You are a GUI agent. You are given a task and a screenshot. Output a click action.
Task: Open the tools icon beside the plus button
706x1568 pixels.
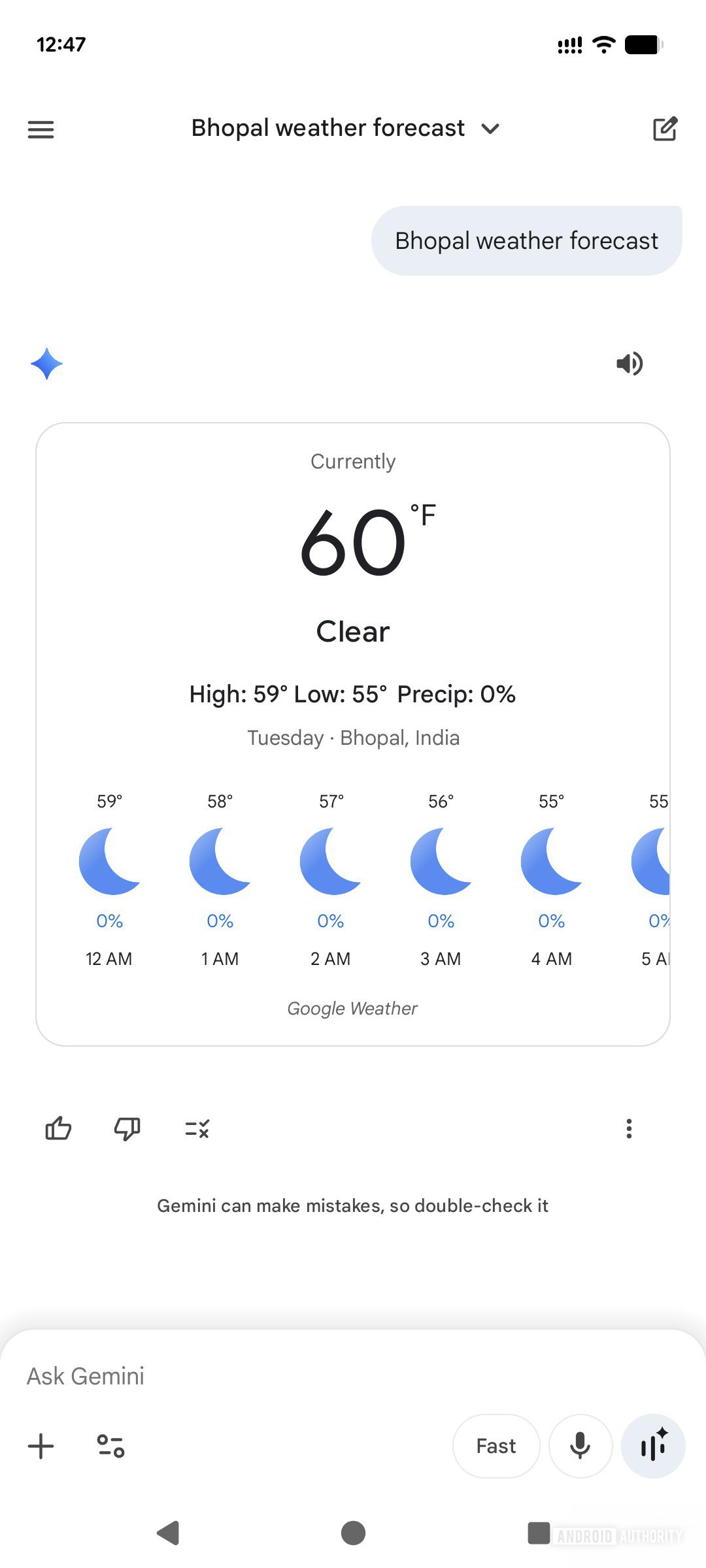[110, 1446]
